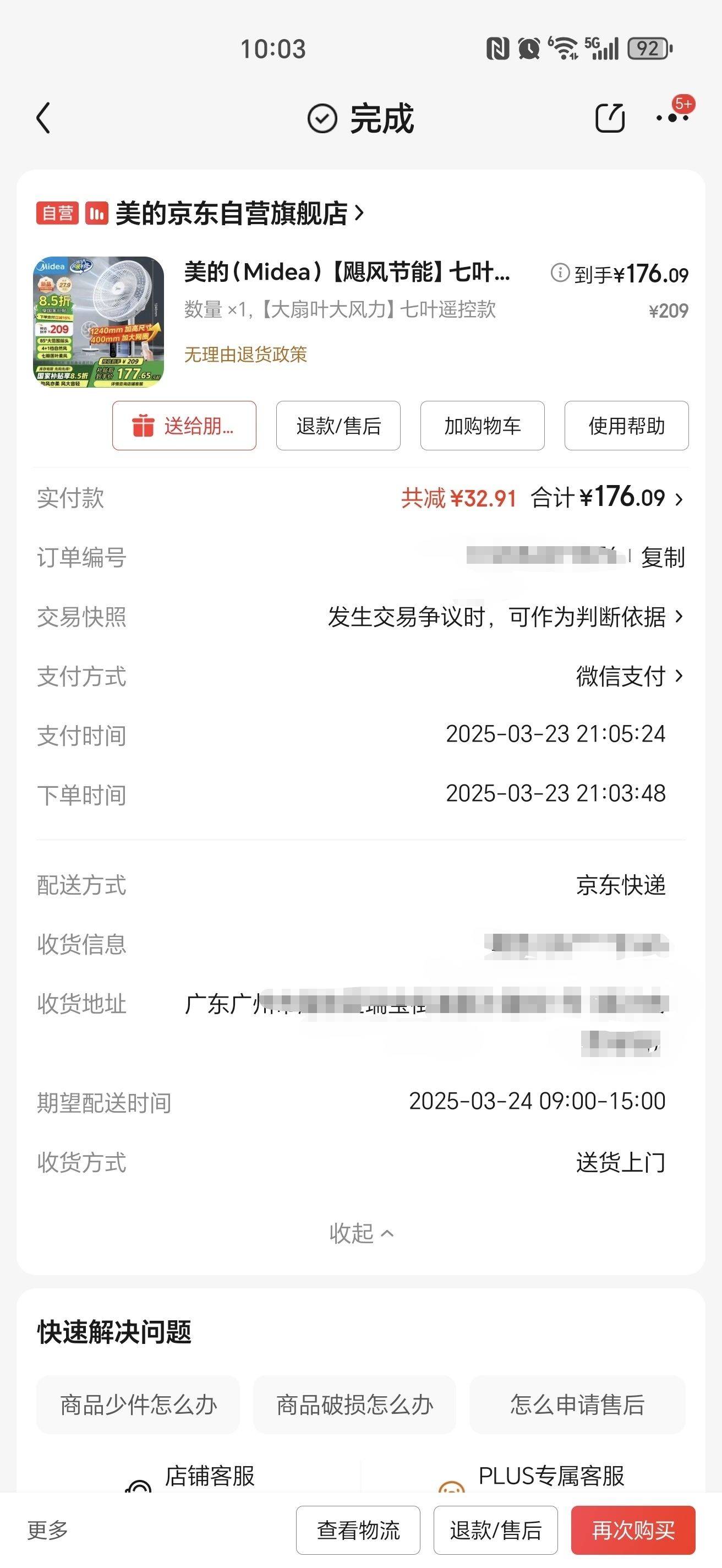
Task: Select 怎么申请售后 chip
Action: coord(577,1404)
